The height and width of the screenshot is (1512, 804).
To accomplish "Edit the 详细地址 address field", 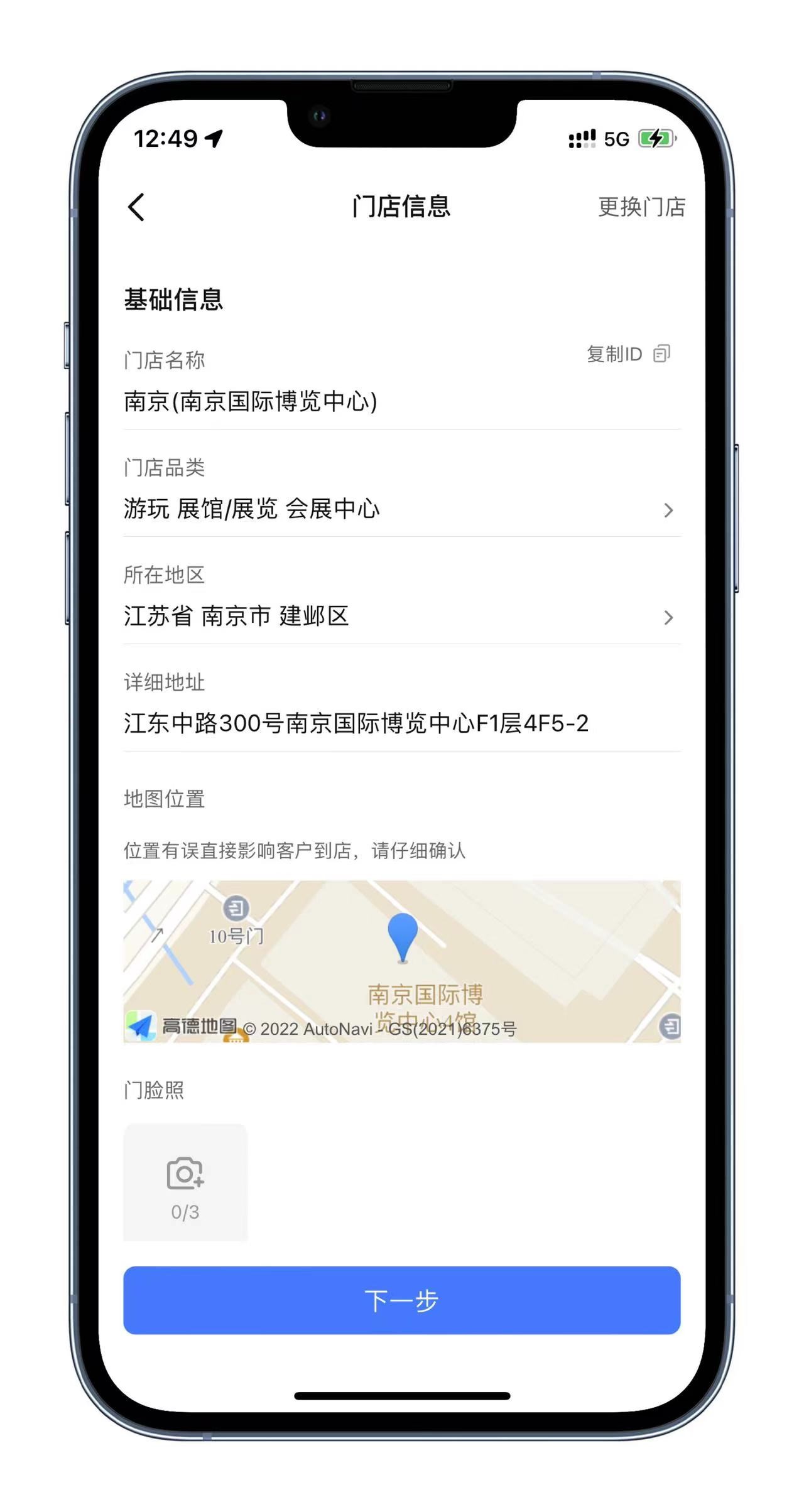I will click(x=356, y=723).
